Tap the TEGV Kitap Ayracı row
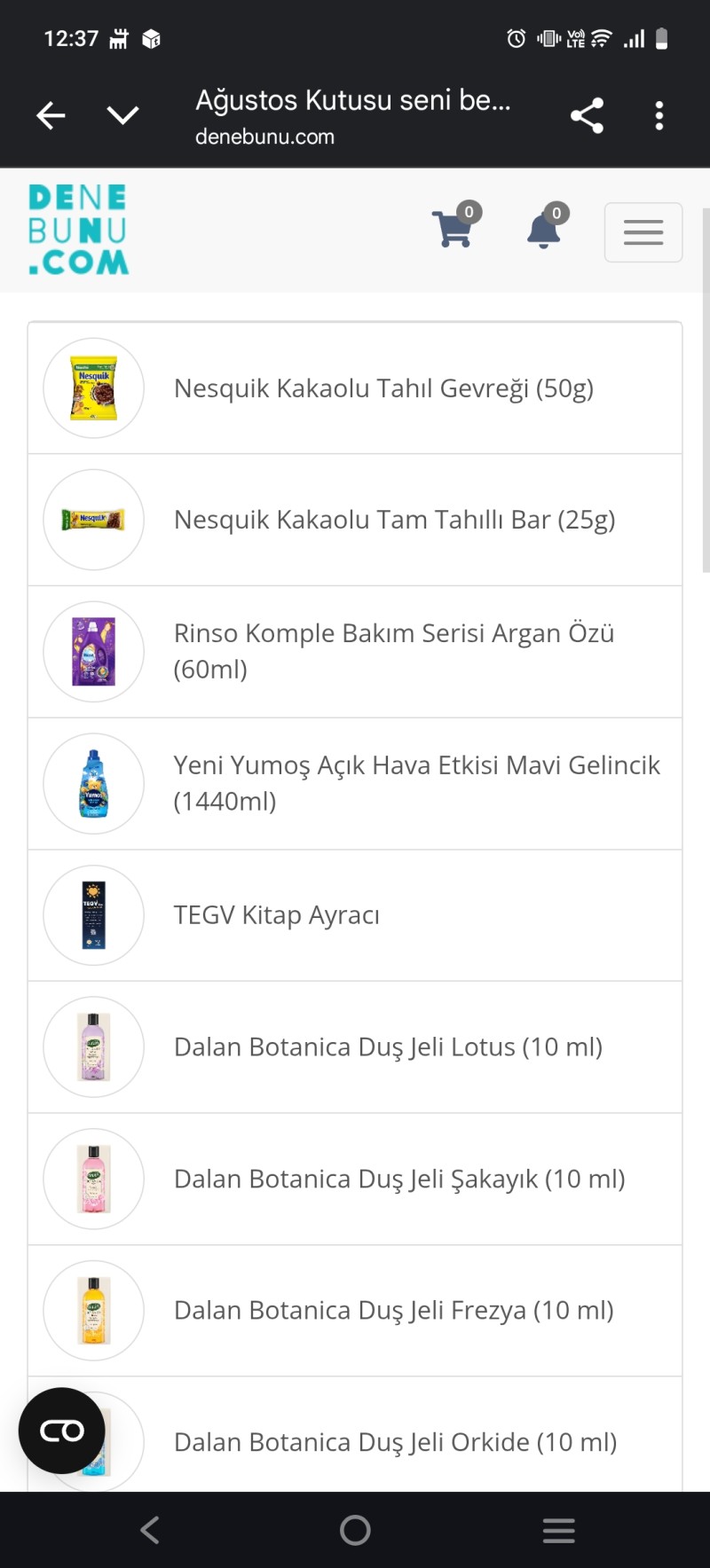The width and height of the screenshot is (710, 1568). click(277, 915)
